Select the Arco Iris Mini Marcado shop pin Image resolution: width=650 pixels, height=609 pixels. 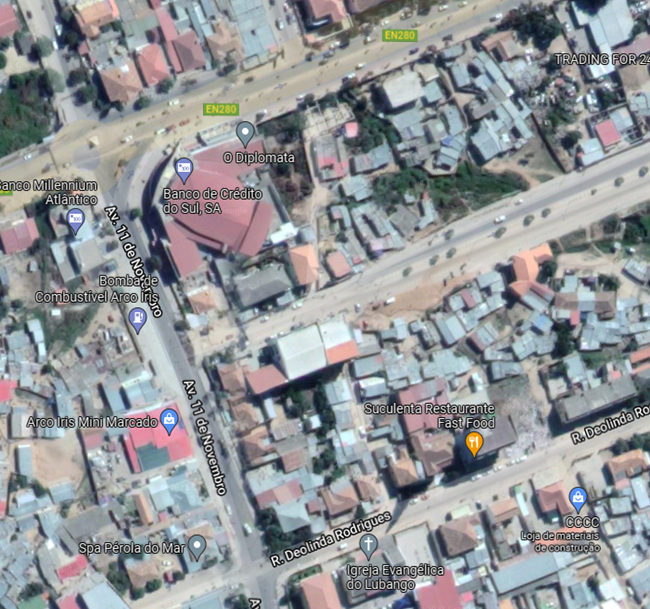click(169, 420)
